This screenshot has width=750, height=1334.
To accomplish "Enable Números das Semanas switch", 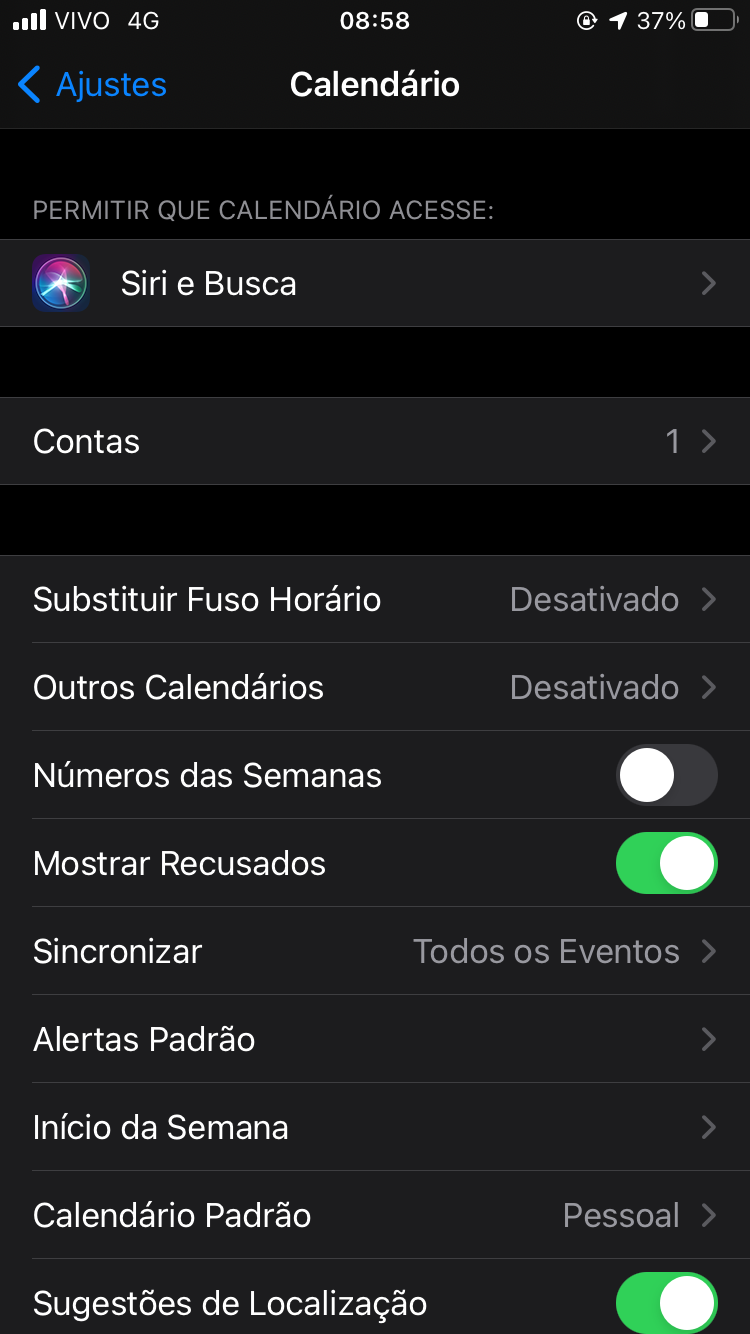I will click(666, 775).
